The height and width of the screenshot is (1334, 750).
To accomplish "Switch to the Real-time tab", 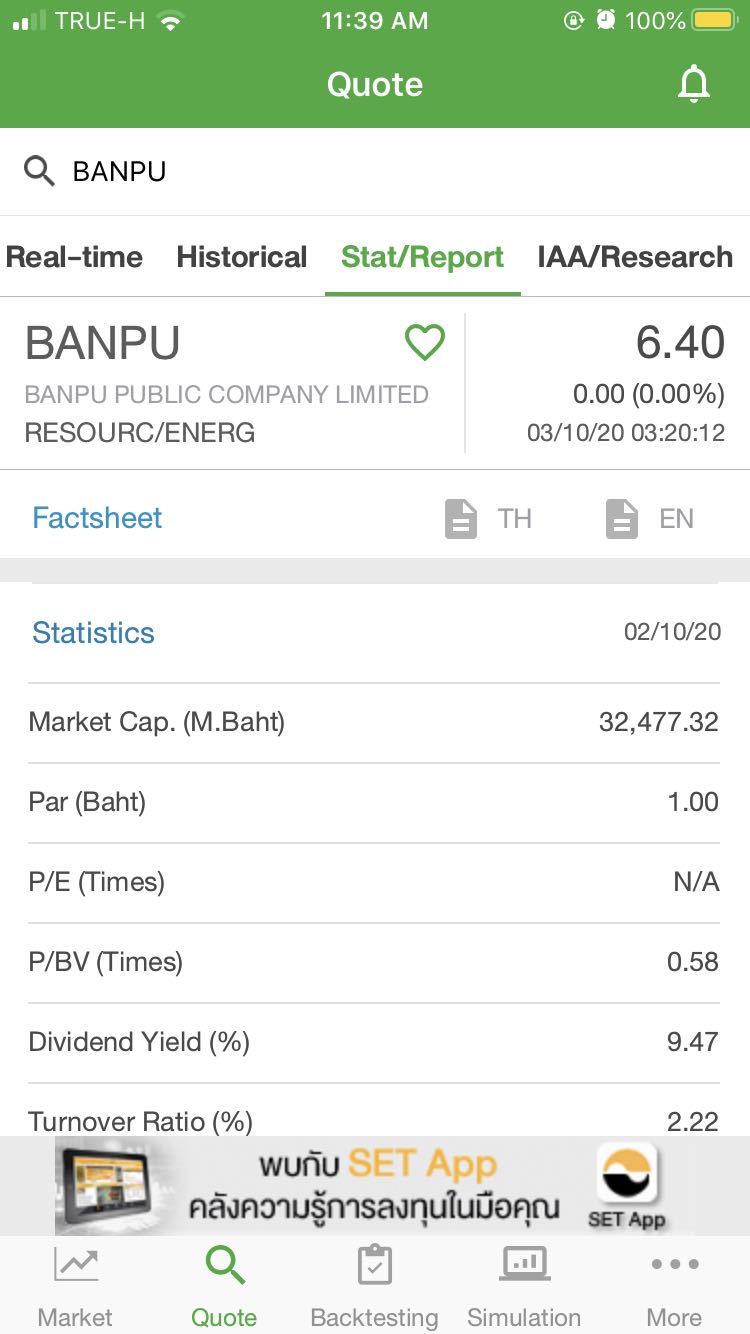I will coord(75,257).
